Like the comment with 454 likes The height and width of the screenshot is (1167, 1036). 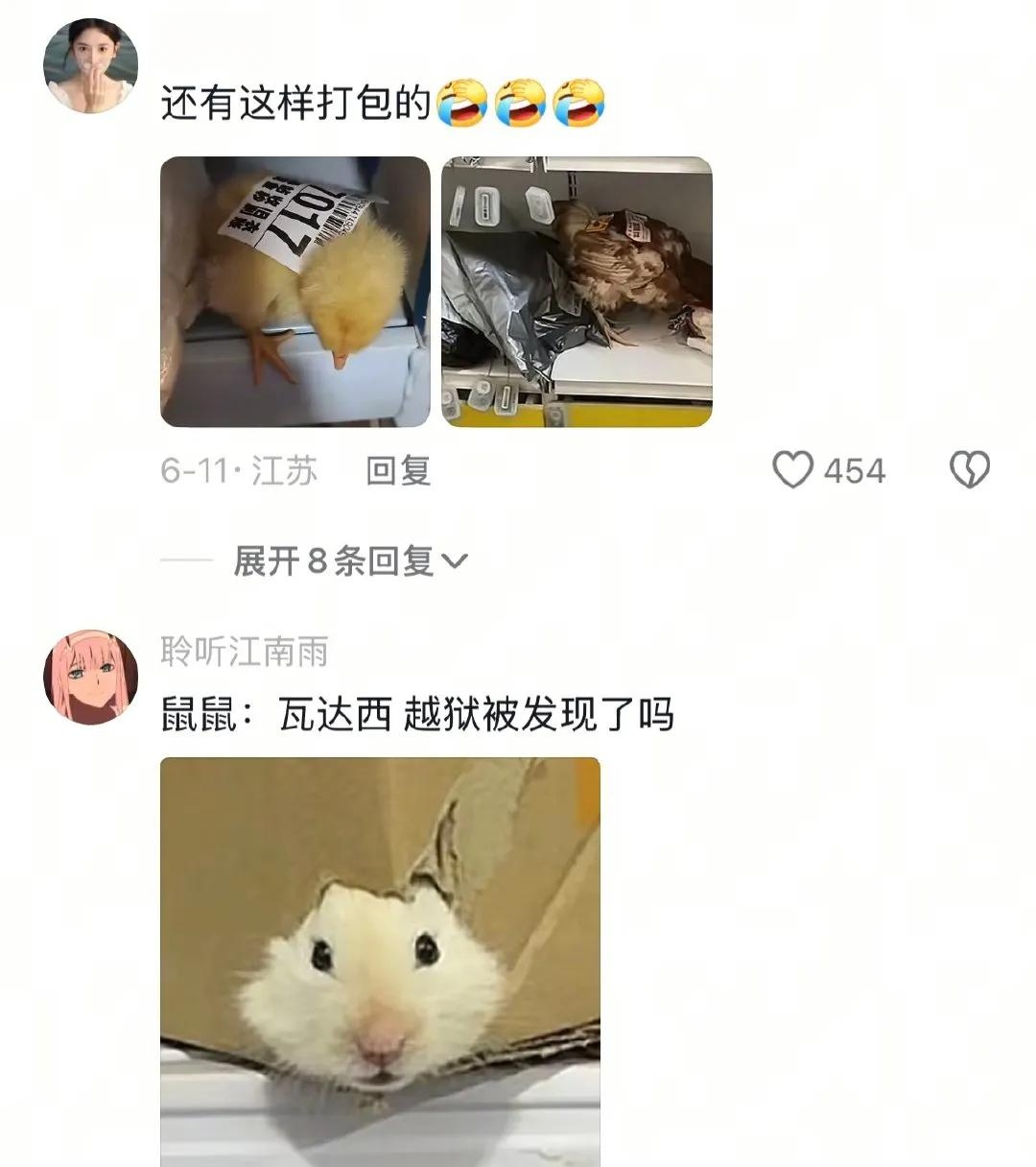(x=793, y=470)
